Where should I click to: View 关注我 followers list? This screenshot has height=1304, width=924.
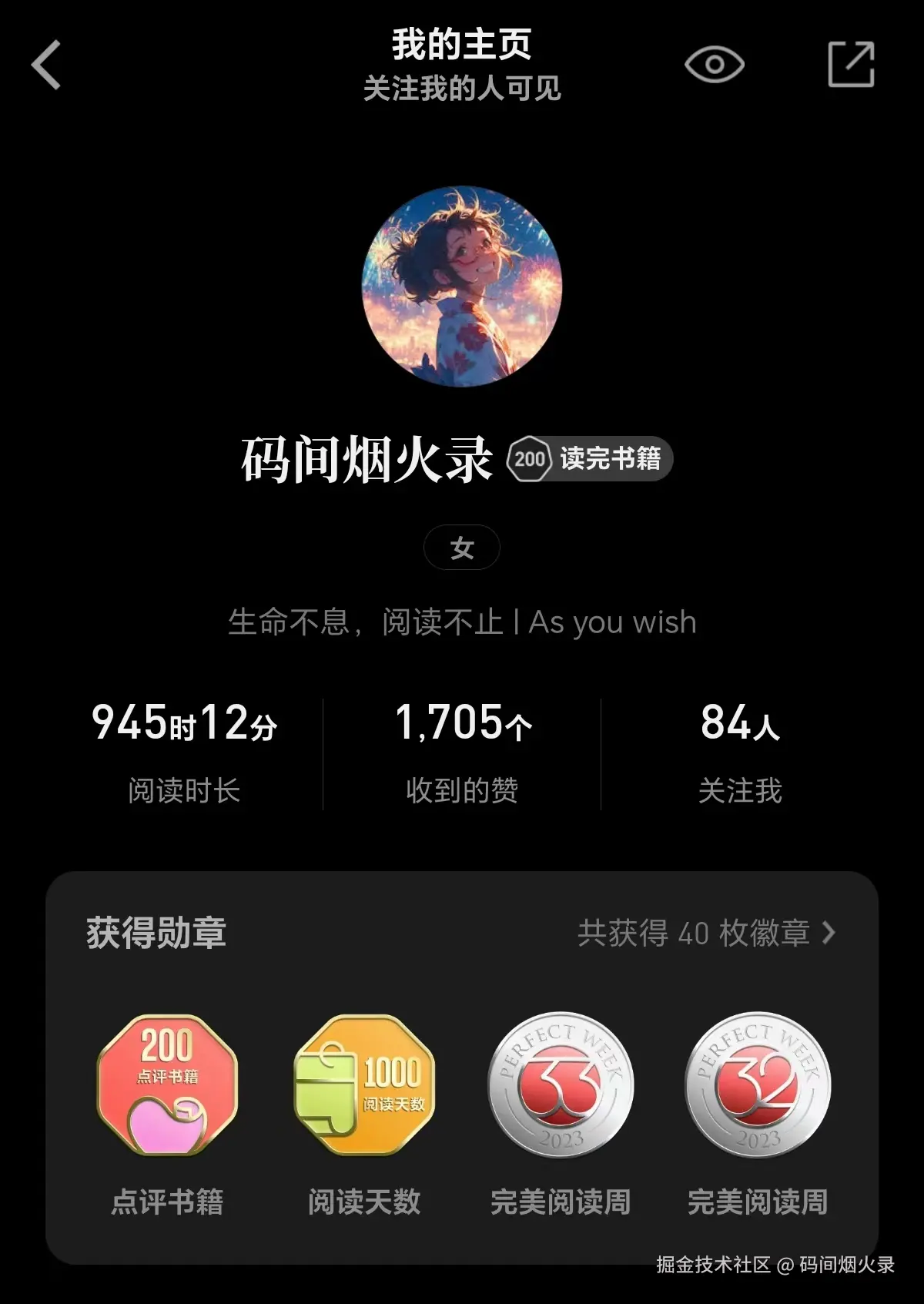coord(739,753)
